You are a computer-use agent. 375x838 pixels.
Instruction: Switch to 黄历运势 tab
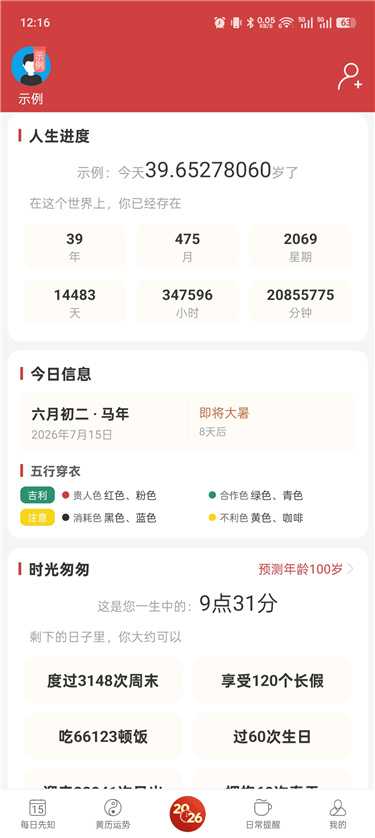pyautogui.click(x=113, y=814)
